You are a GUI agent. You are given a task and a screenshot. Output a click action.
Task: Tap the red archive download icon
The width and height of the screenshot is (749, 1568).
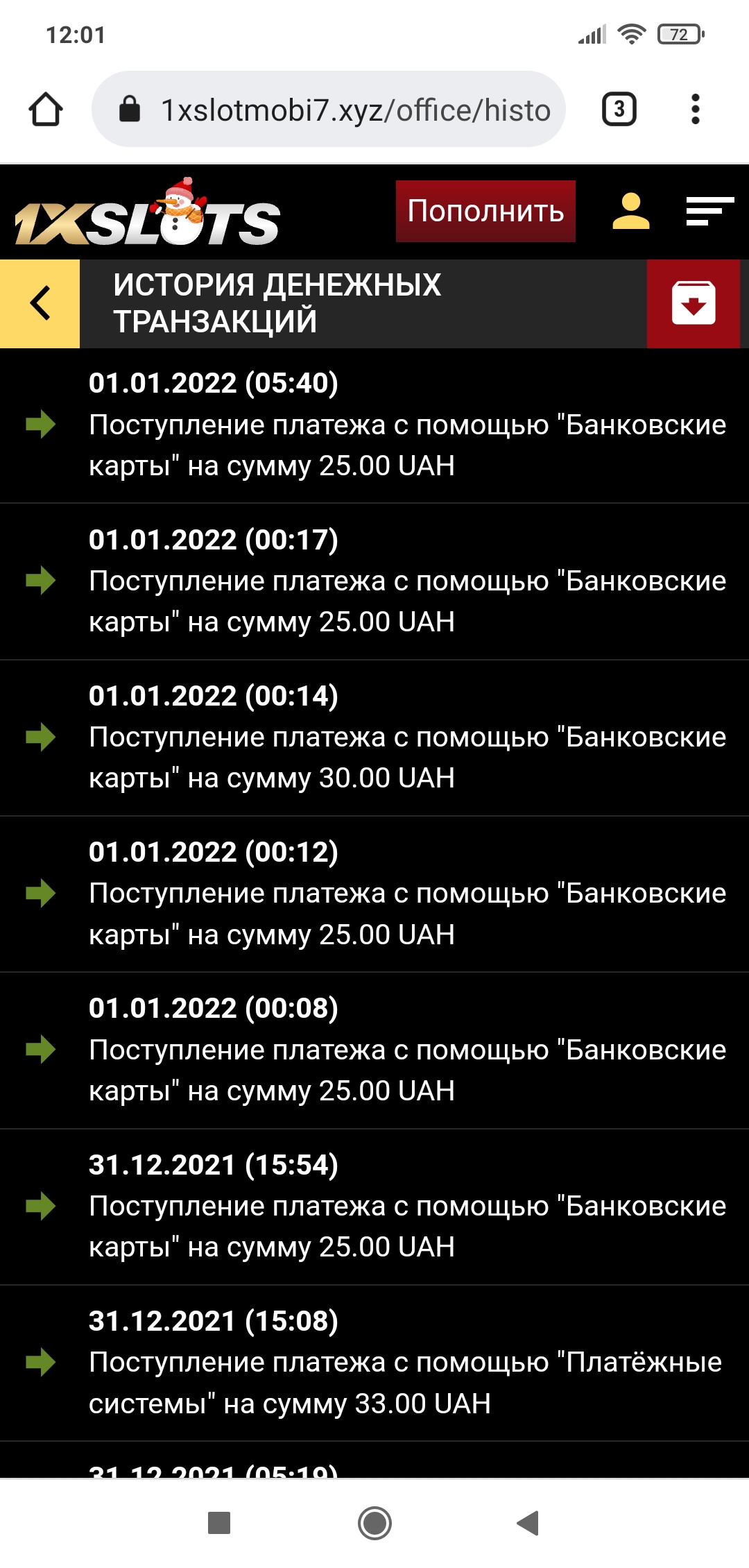pos(693,303)
